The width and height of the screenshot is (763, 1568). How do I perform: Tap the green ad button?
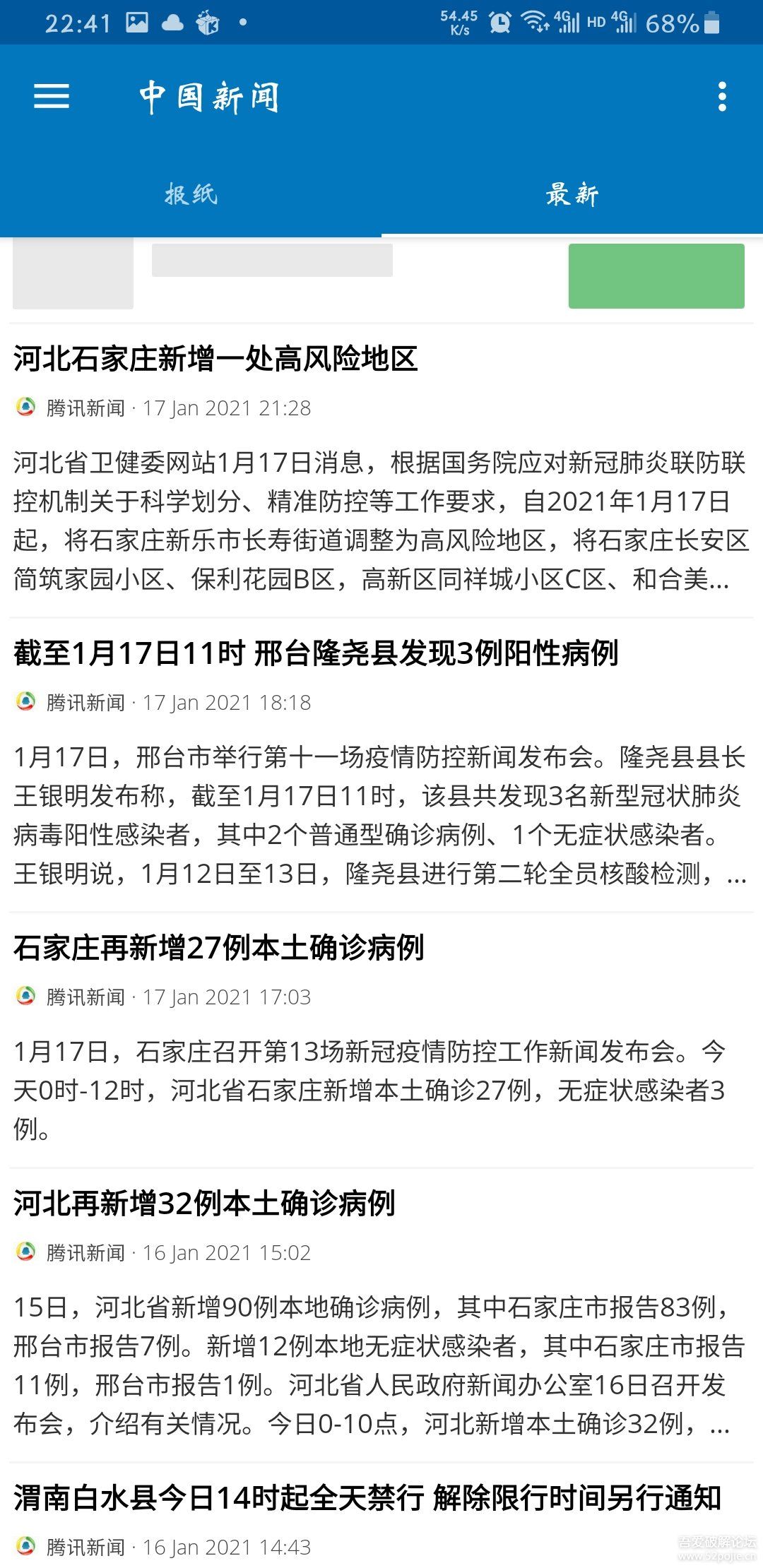coord(656,276)
